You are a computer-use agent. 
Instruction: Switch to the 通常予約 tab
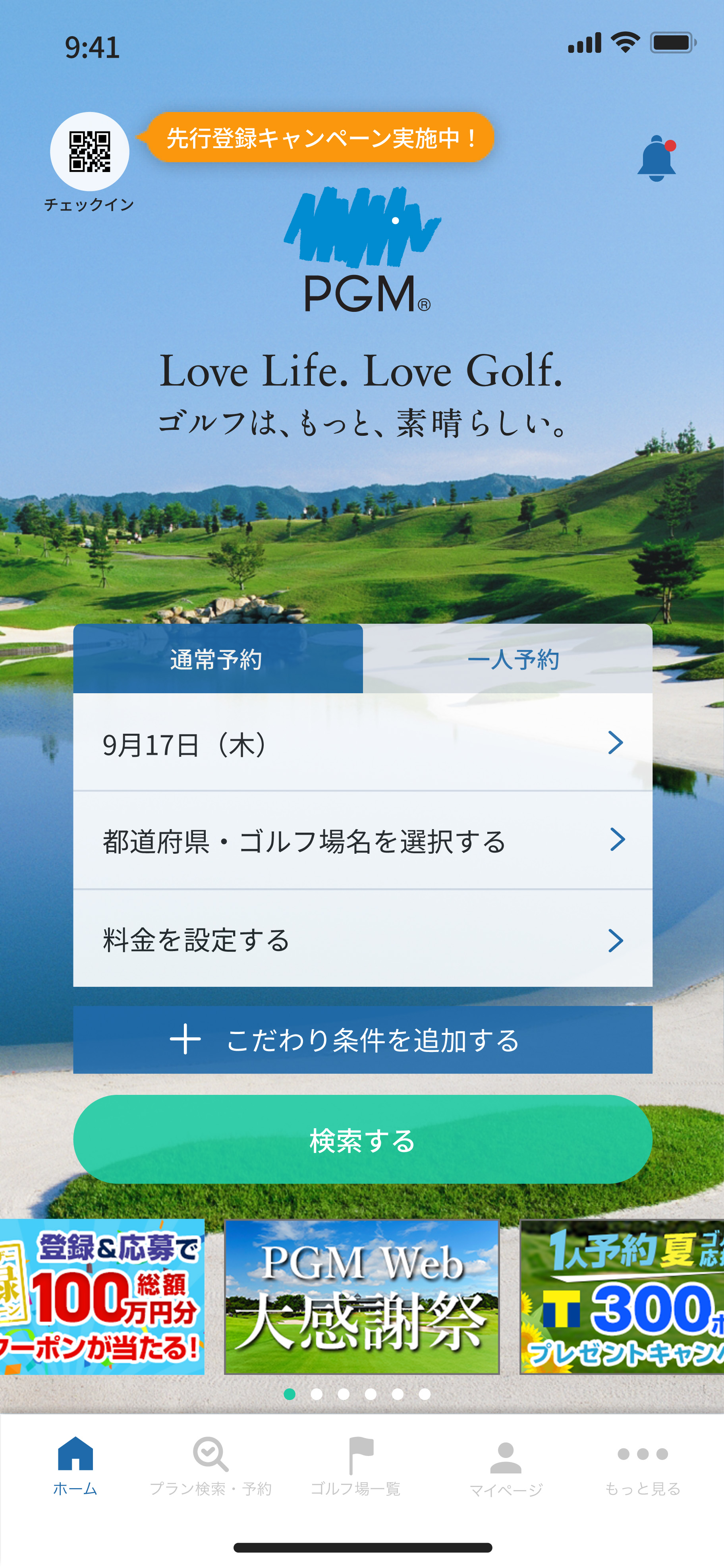(217, 659)
